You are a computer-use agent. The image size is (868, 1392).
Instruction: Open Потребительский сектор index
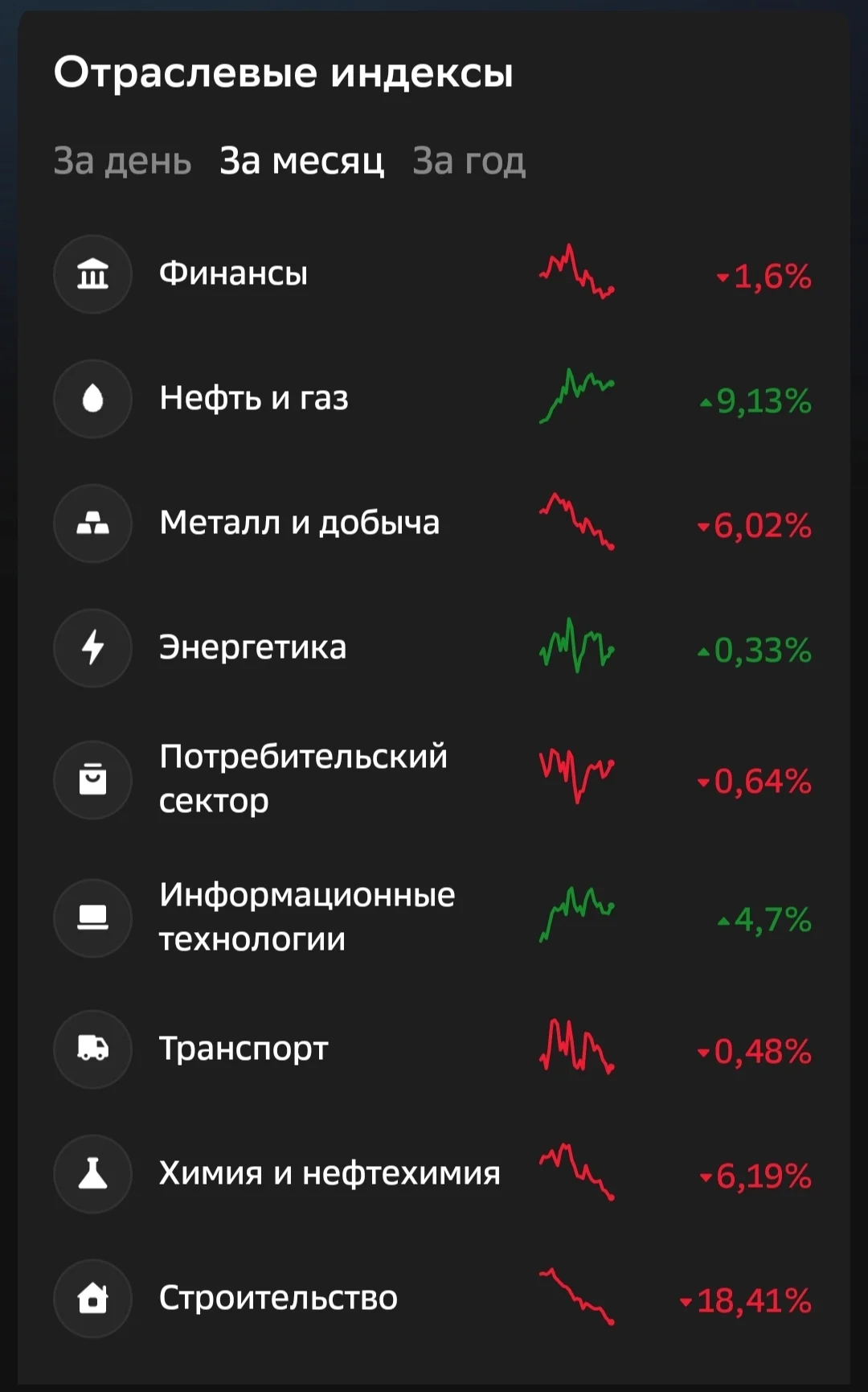(x=434, y=779)
